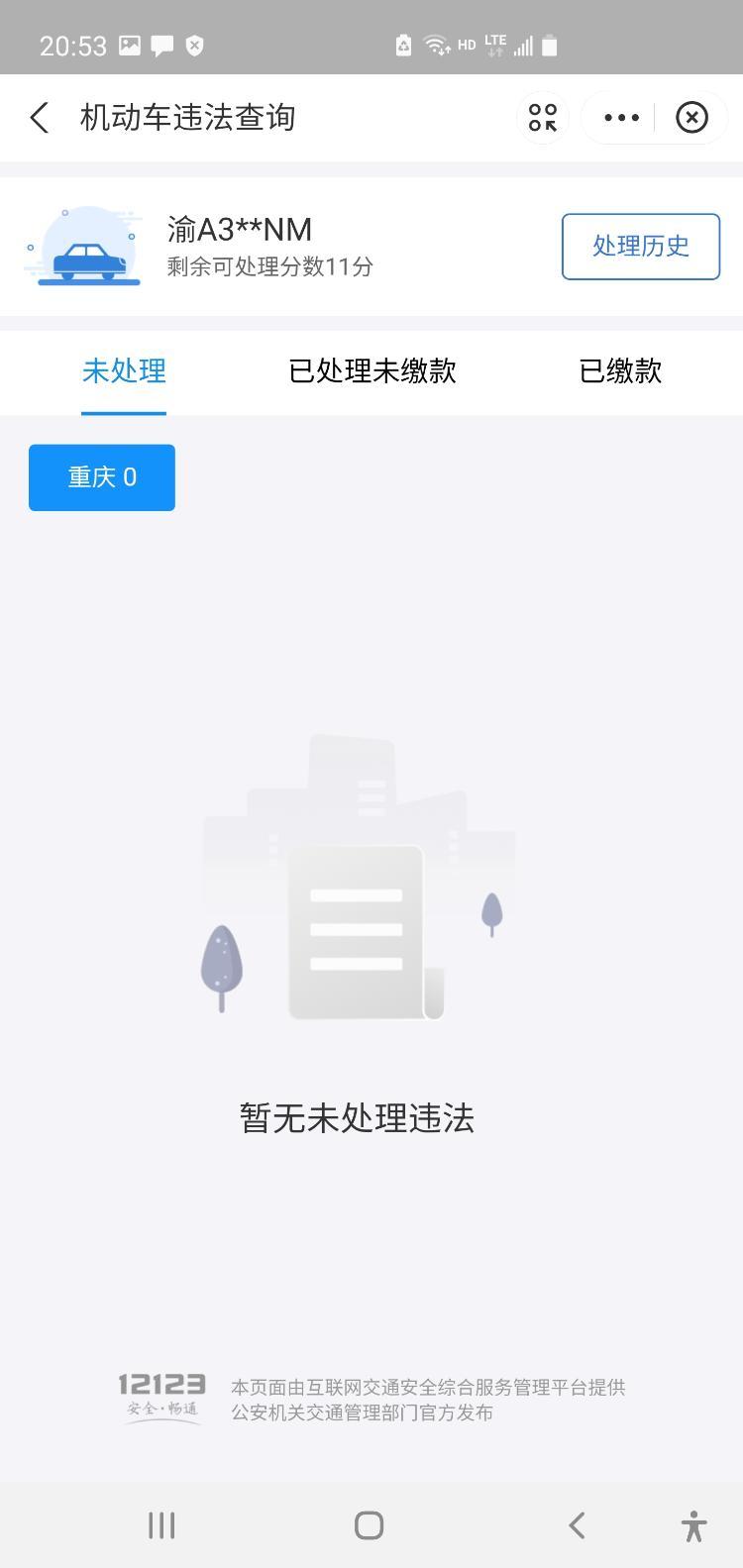This screenshot has height=1568, width=743.
Task: Open the system recent apps button
Action: pos(161,1525)
